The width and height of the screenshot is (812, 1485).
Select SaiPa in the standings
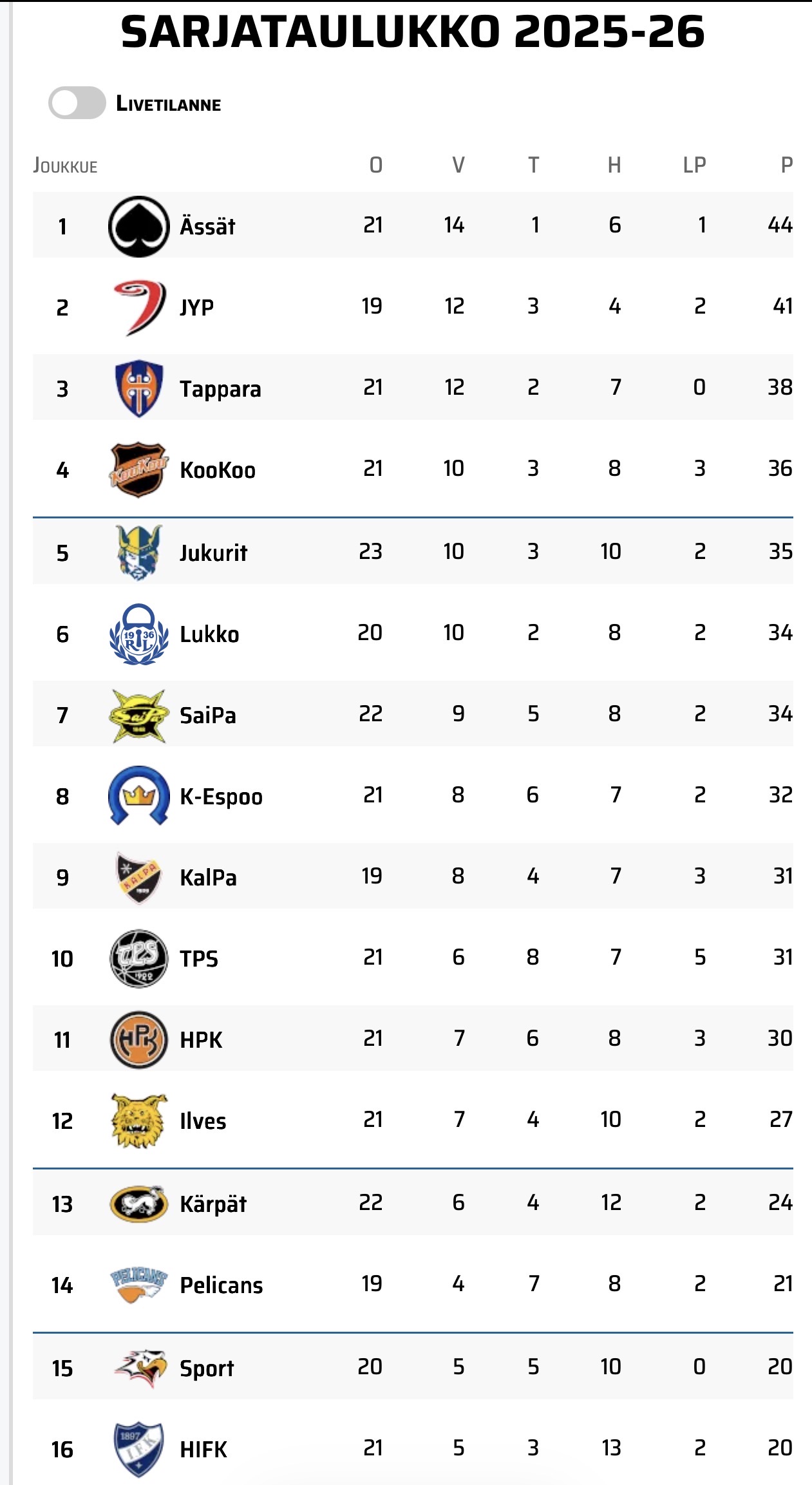(207, 715)
